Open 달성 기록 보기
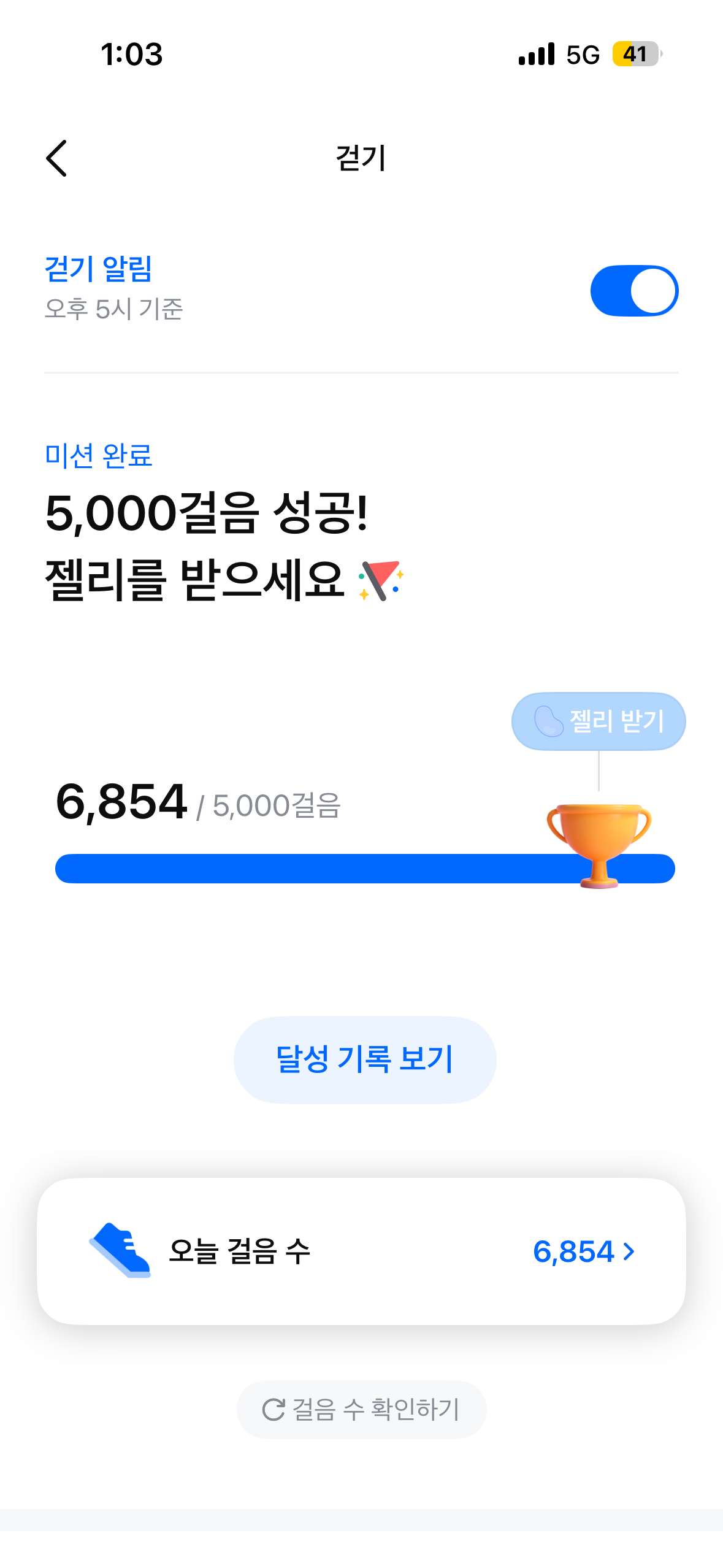 tap(365, 1059)
